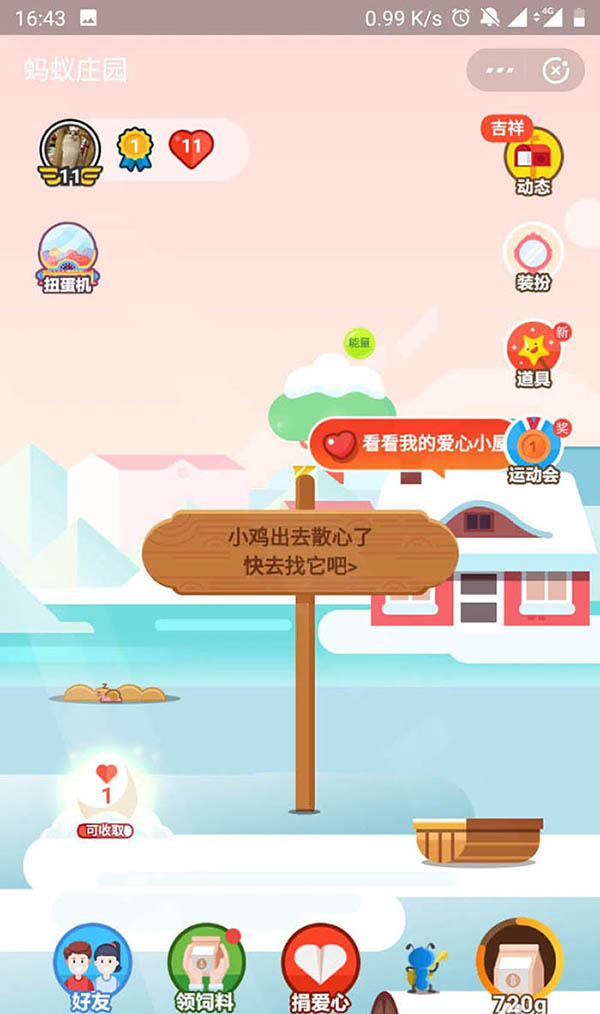The height and width of the screenshot is (1014, 600).
Task: Open 装扮 dress-up section
Action: tap(533, 256)
